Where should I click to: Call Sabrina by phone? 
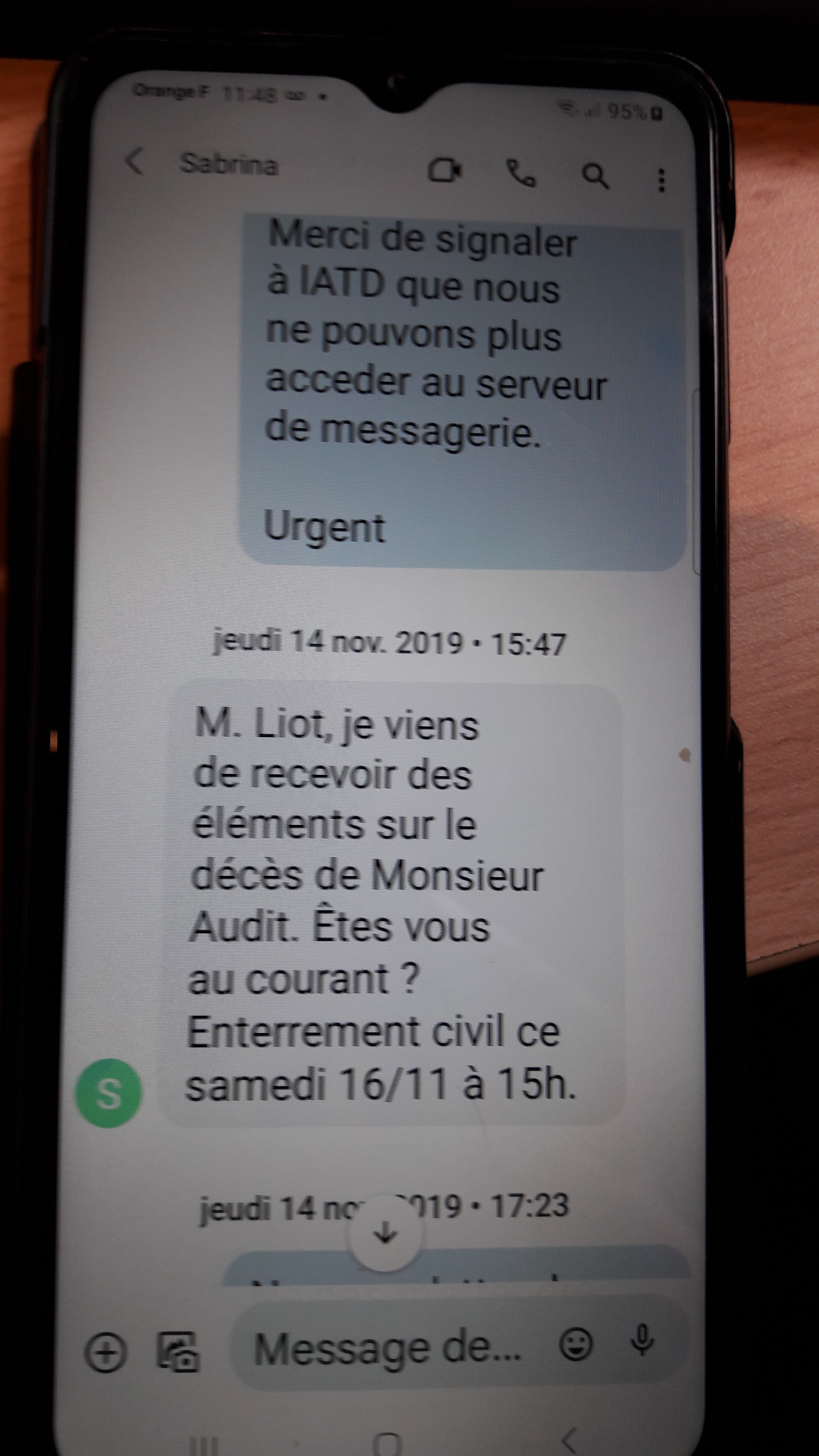(521, 173)
